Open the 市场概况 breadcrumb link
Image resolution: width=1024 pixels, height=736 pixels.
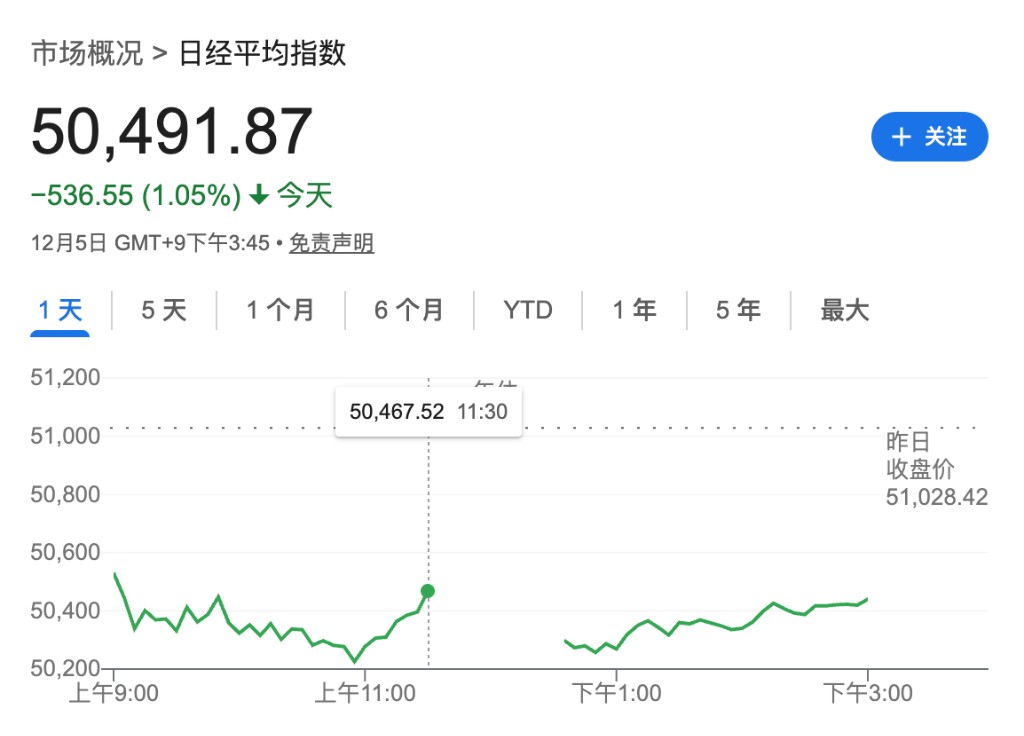[87, 53]
